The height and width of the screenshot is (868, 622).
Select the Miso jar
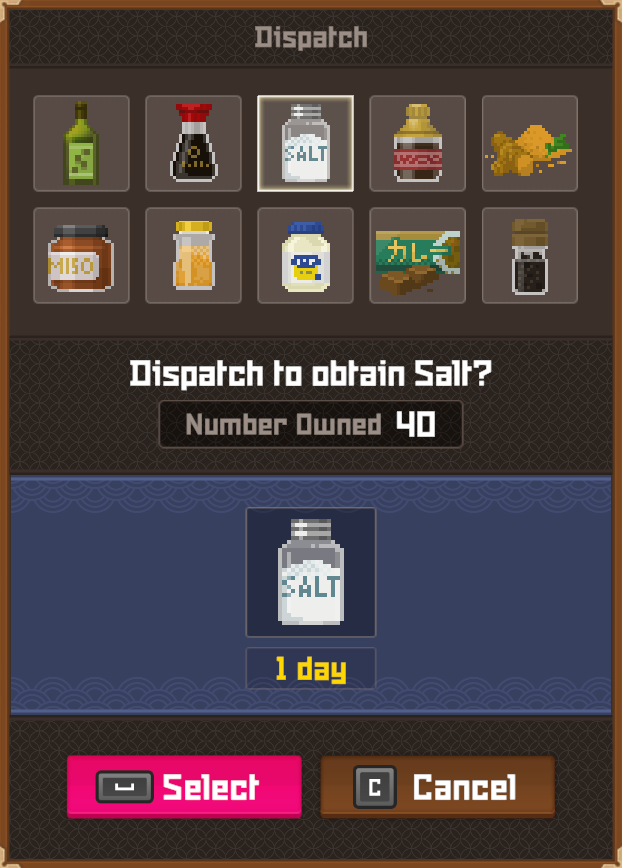coord(81,255)
